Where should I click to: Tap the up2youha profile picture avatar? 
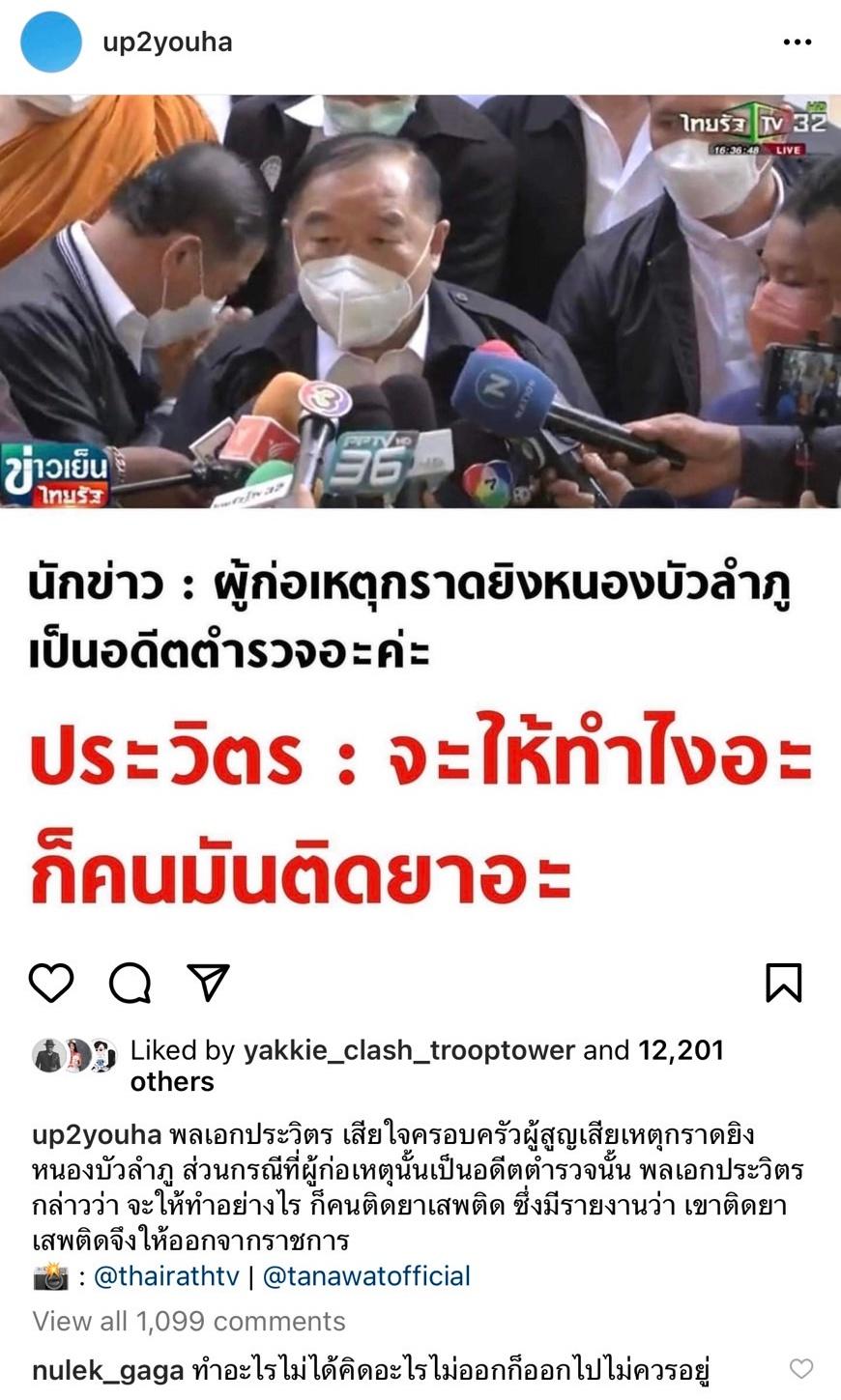click(51, 43)
